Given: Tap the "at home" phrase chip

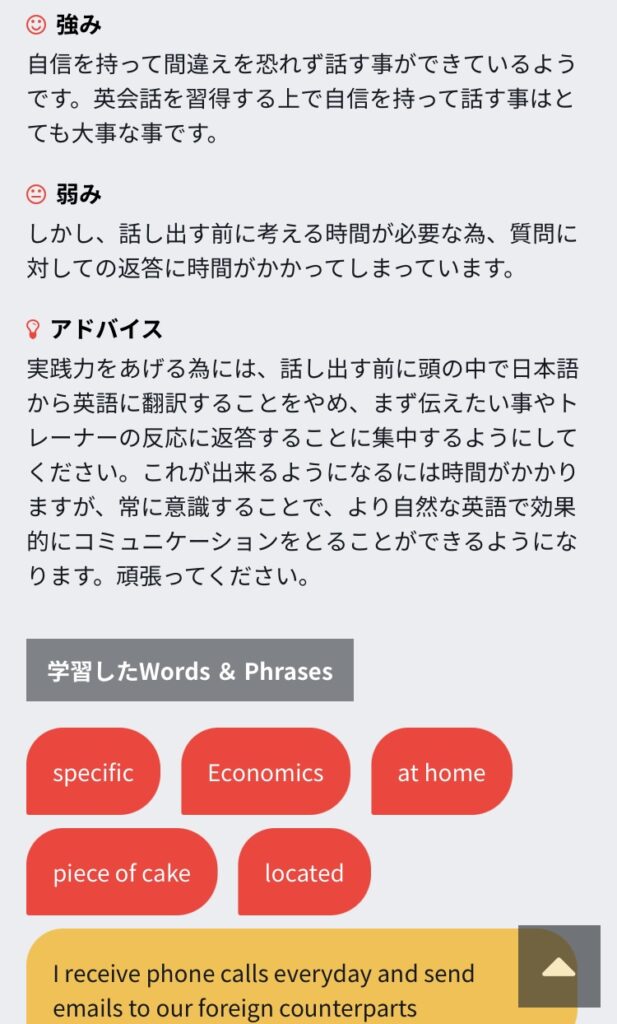Looking at the screenshot, I should pos(442,771).
